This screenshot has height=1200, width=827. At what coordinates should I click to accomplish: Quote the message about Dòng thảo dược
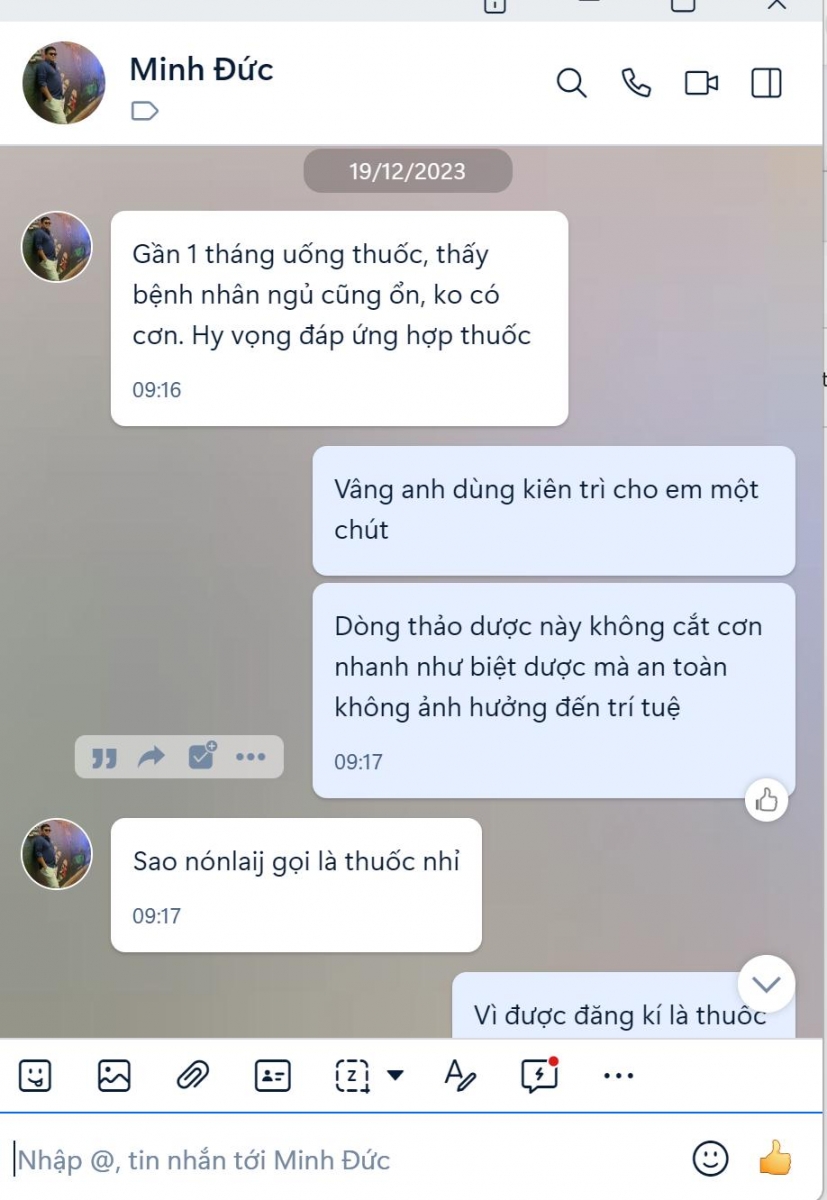pos(104,758)
